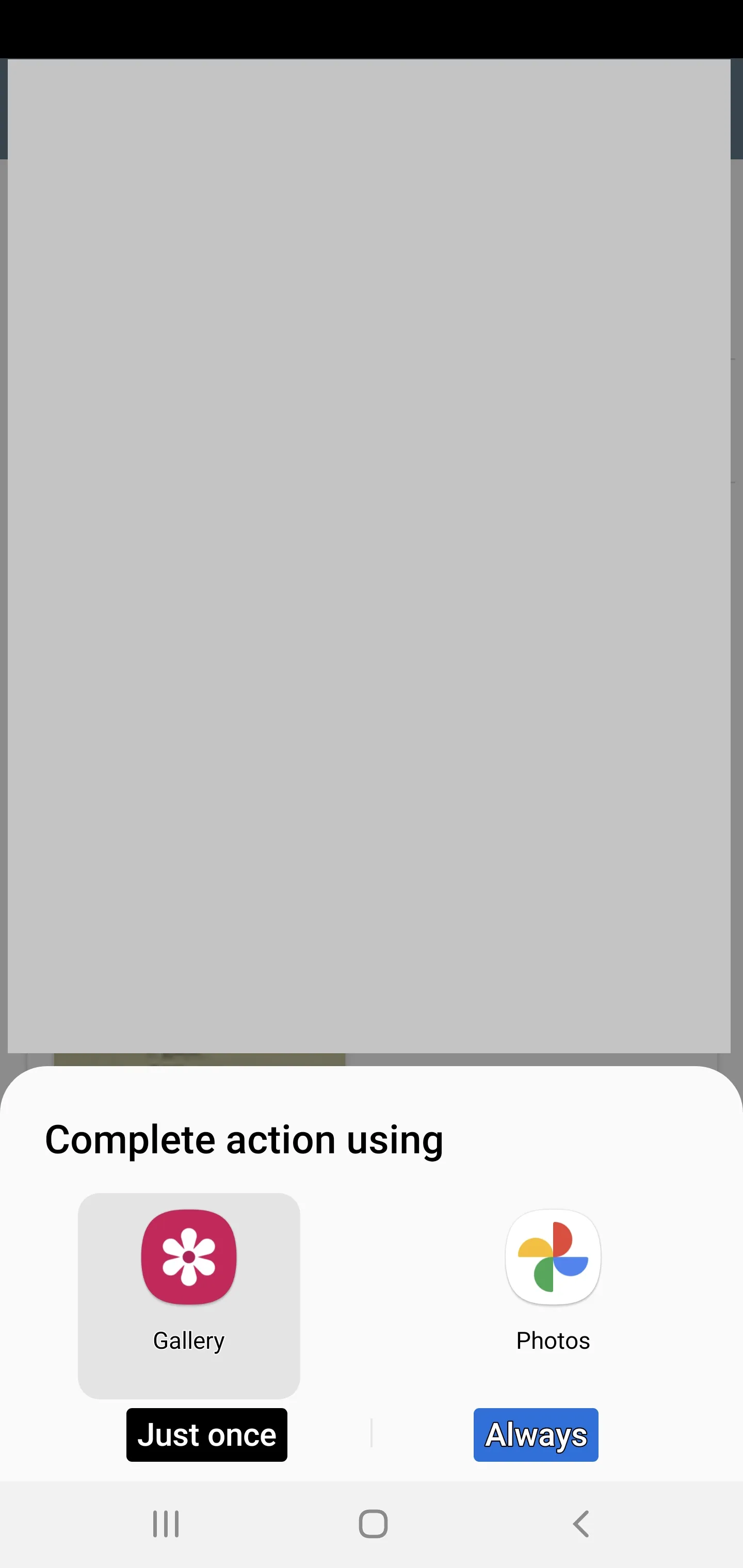The image size is (743, 1568).
Task: Tap the Just once button
Action: tap(206, 1434)
